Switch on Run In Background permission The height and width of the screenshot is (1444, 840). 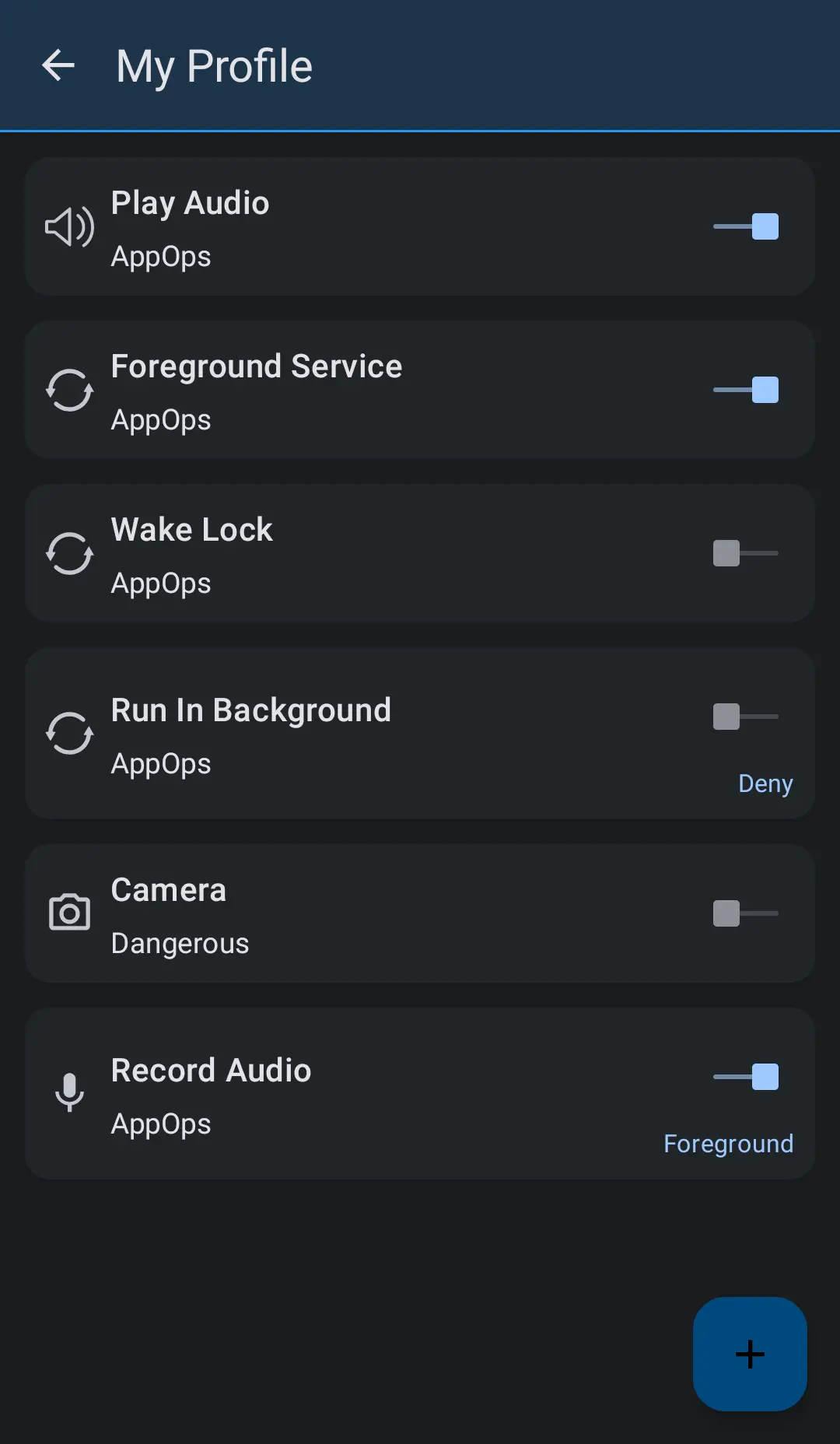tap(745, 717)
